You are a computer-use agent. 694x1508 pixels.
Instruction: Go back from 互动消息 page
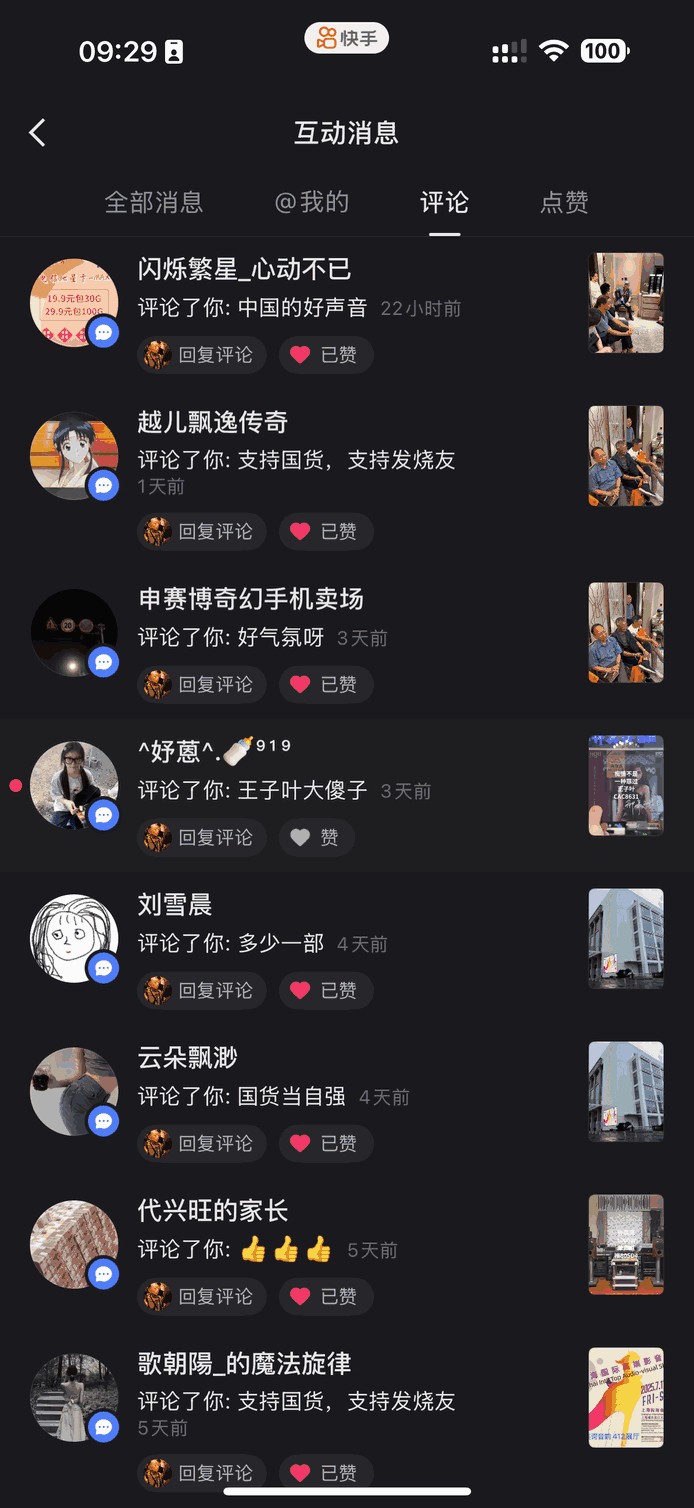pos(38,133)
